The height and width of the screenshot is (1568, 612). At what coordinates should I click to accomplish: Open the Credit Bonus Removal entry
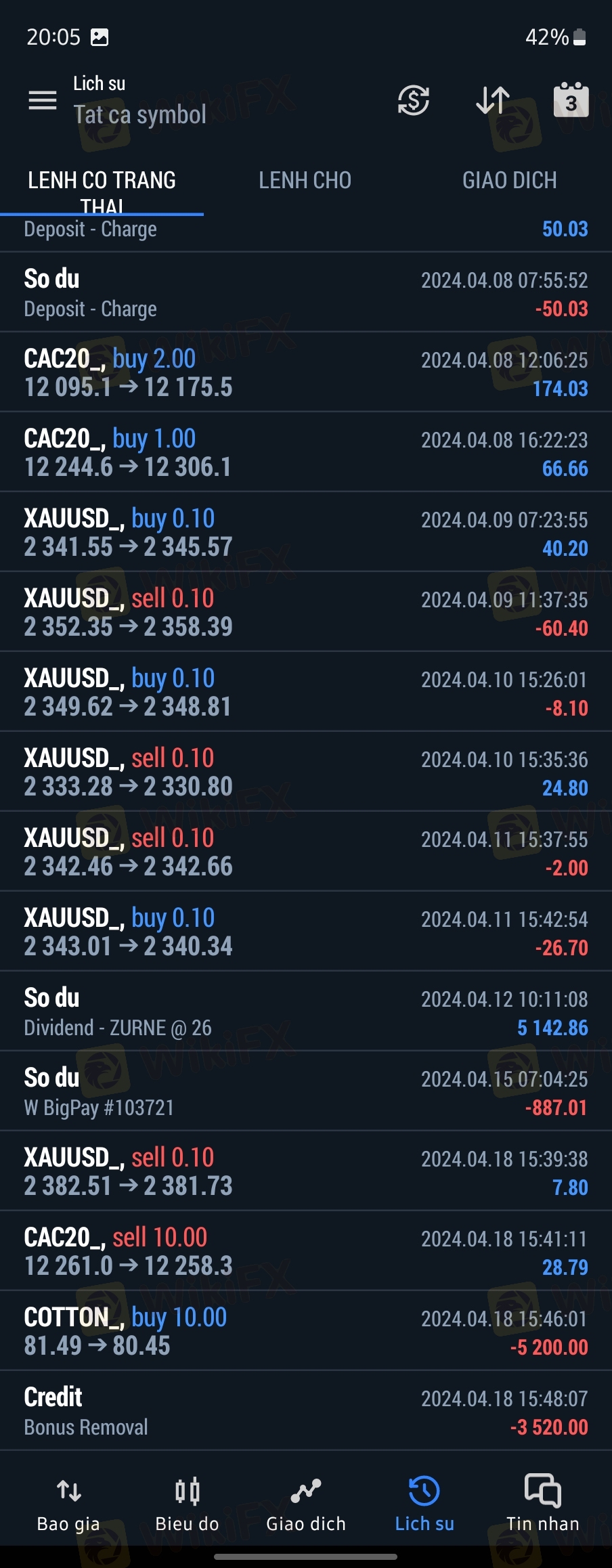pyautogui.click(x=306, y=1411)
